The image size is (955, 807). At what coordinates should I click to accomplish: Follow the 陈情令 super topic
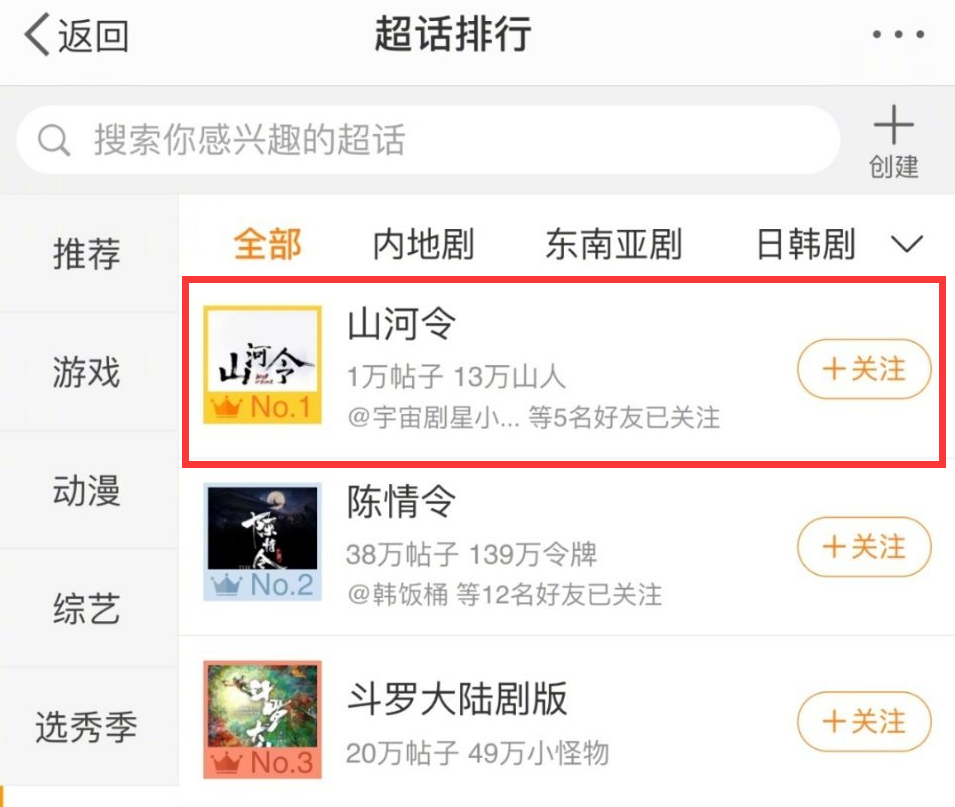coord(864,547)
